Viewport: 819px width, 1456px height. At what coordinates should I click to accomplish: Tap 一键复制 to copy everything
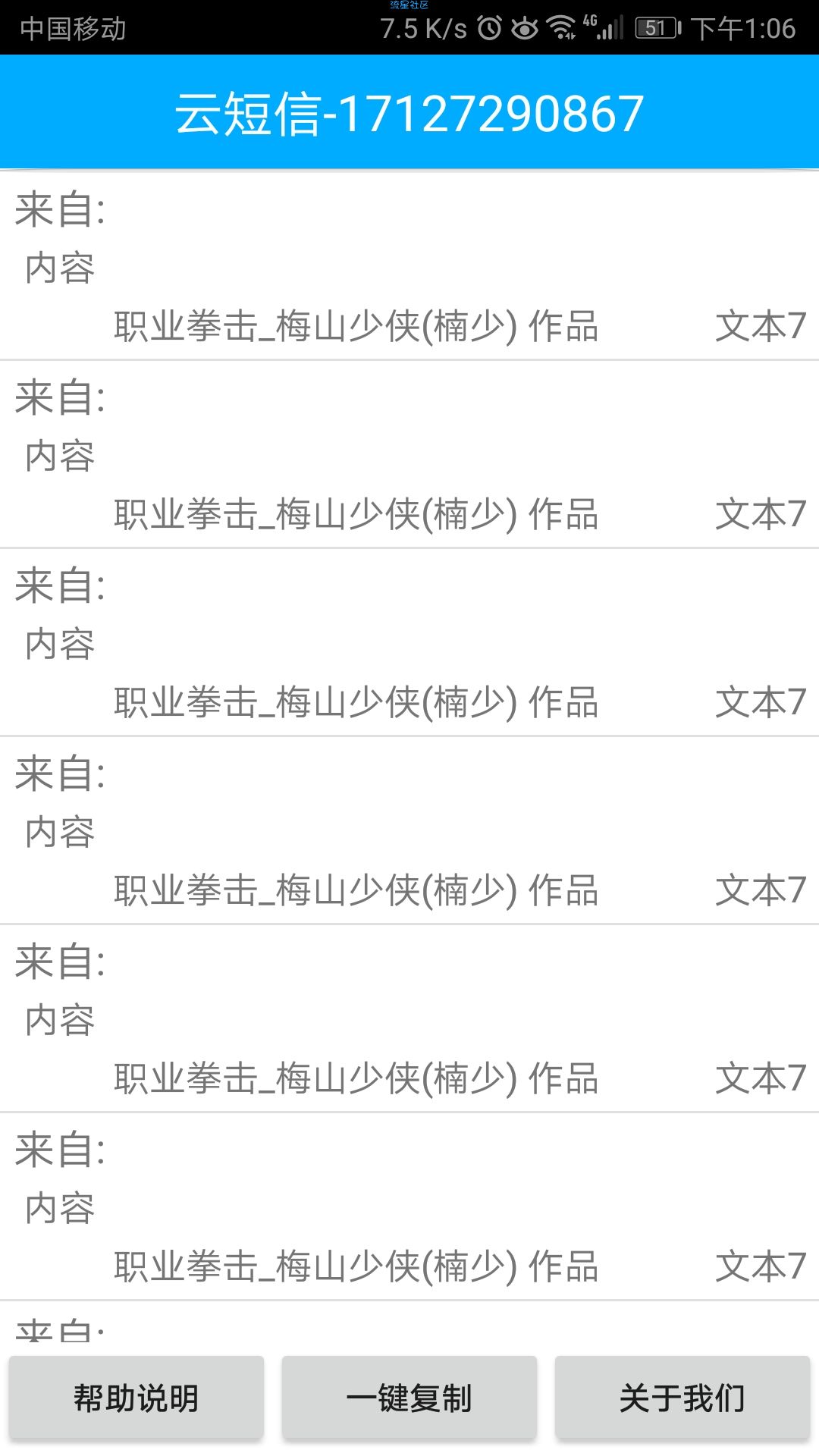tap(409, 1398)
